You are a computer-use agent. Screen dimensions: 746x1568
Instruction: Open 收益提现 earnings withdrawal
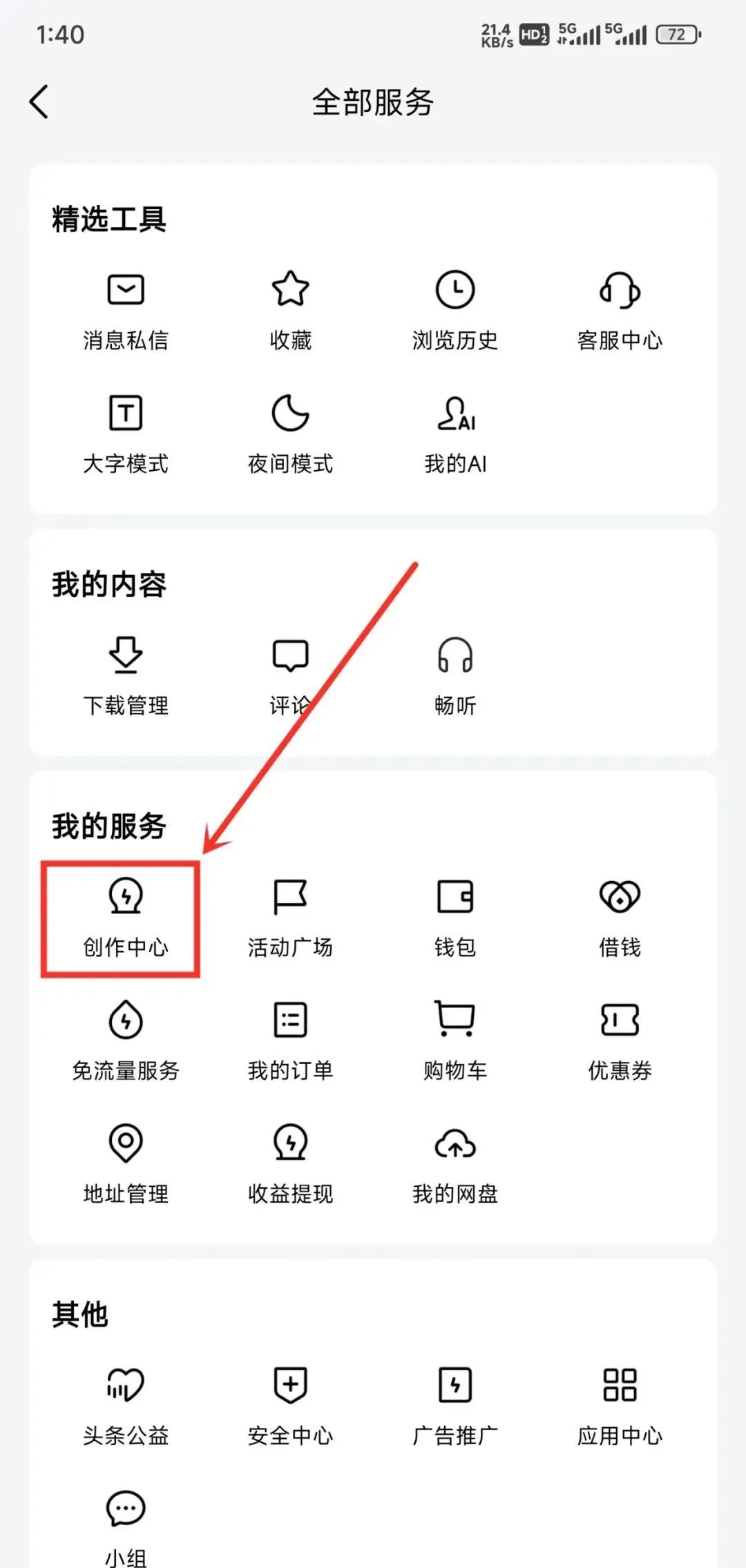click(290, 1165)
